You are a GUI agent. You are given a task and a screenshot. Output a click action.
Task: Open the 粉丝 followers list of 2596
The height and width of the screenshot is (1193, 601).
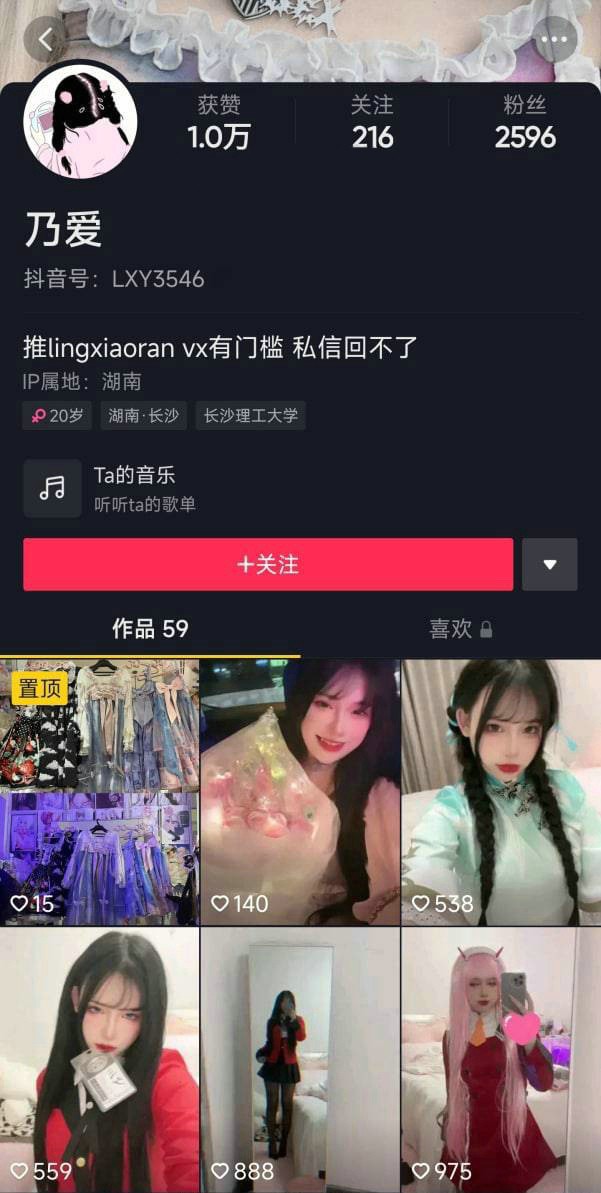pos(525,123)
